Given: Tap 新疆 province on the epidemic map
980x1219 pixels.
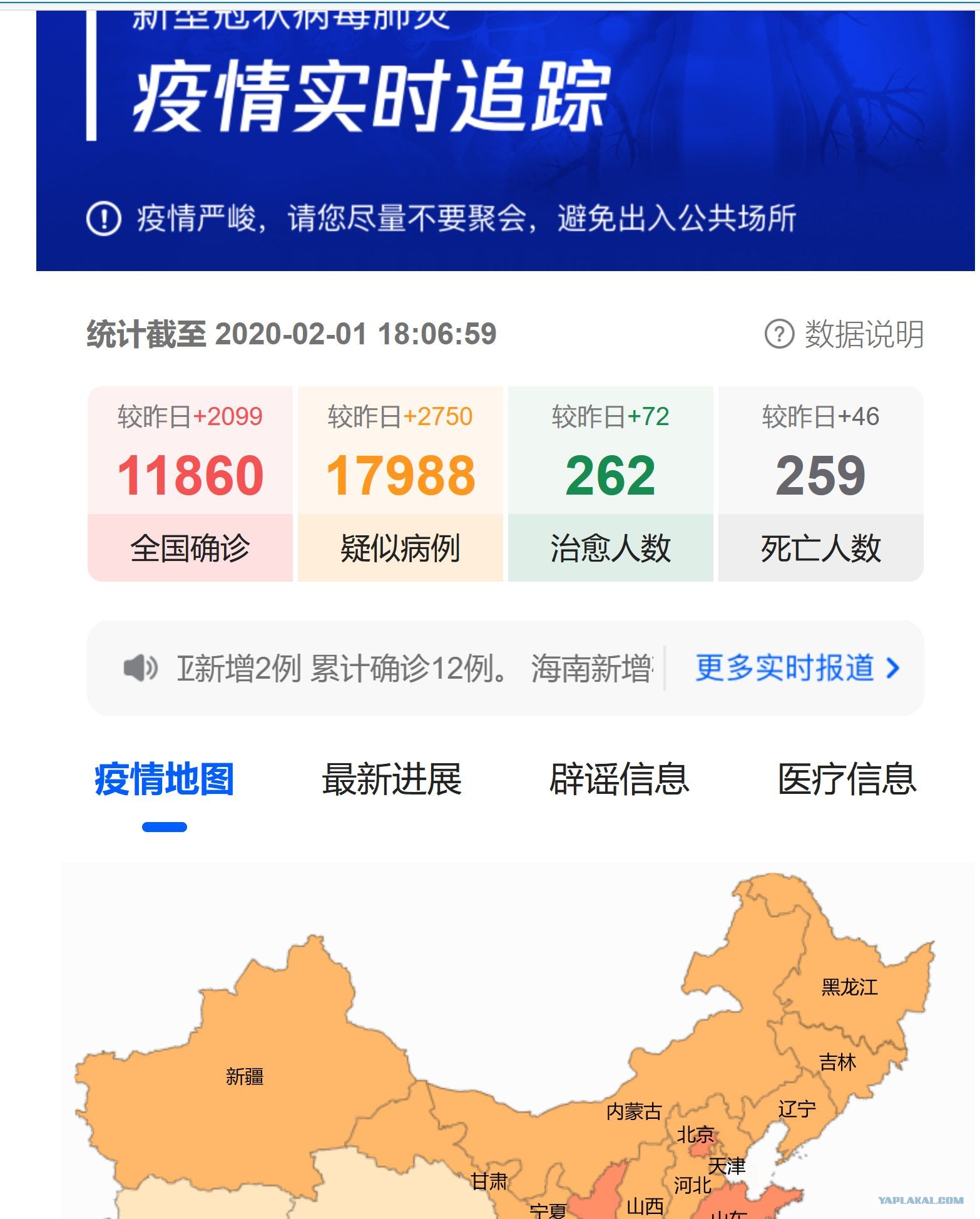Looking at the screenshot, I should coord(245,1076).
